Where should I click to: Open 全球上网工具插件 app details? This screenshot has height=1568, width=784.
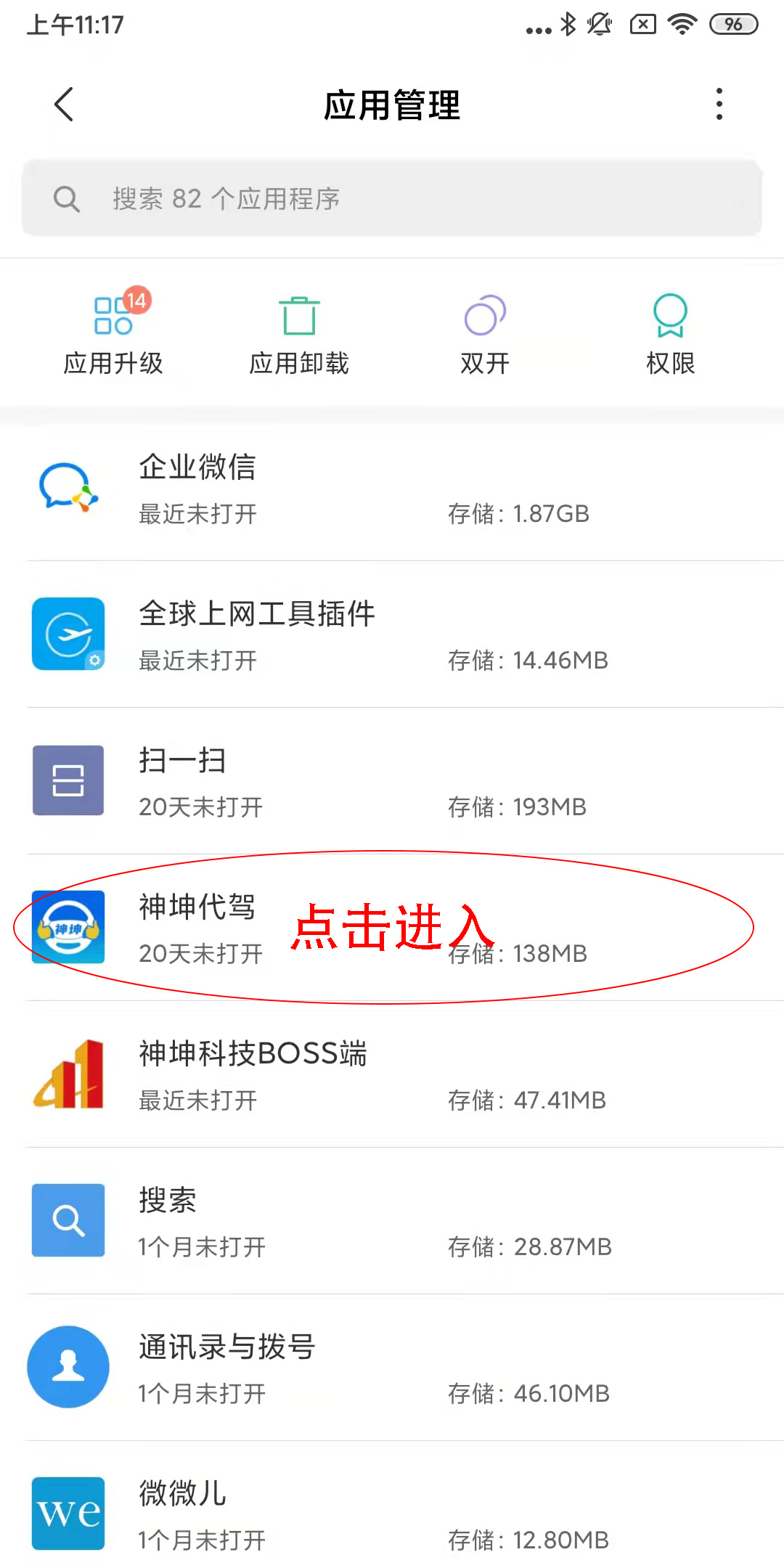click(x=392, y=634)
